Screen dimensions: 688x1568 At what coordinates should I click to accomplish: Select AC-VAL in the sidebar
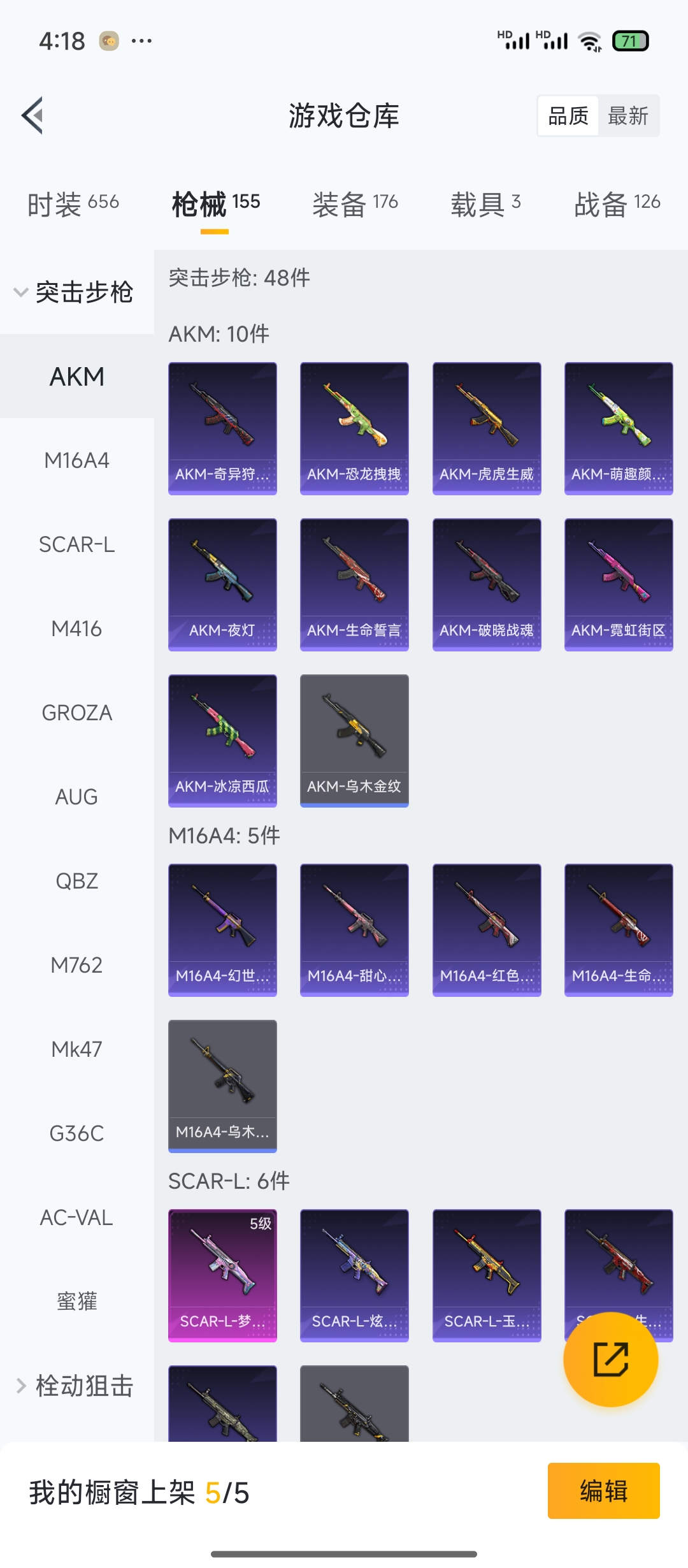coord(76,1217)
